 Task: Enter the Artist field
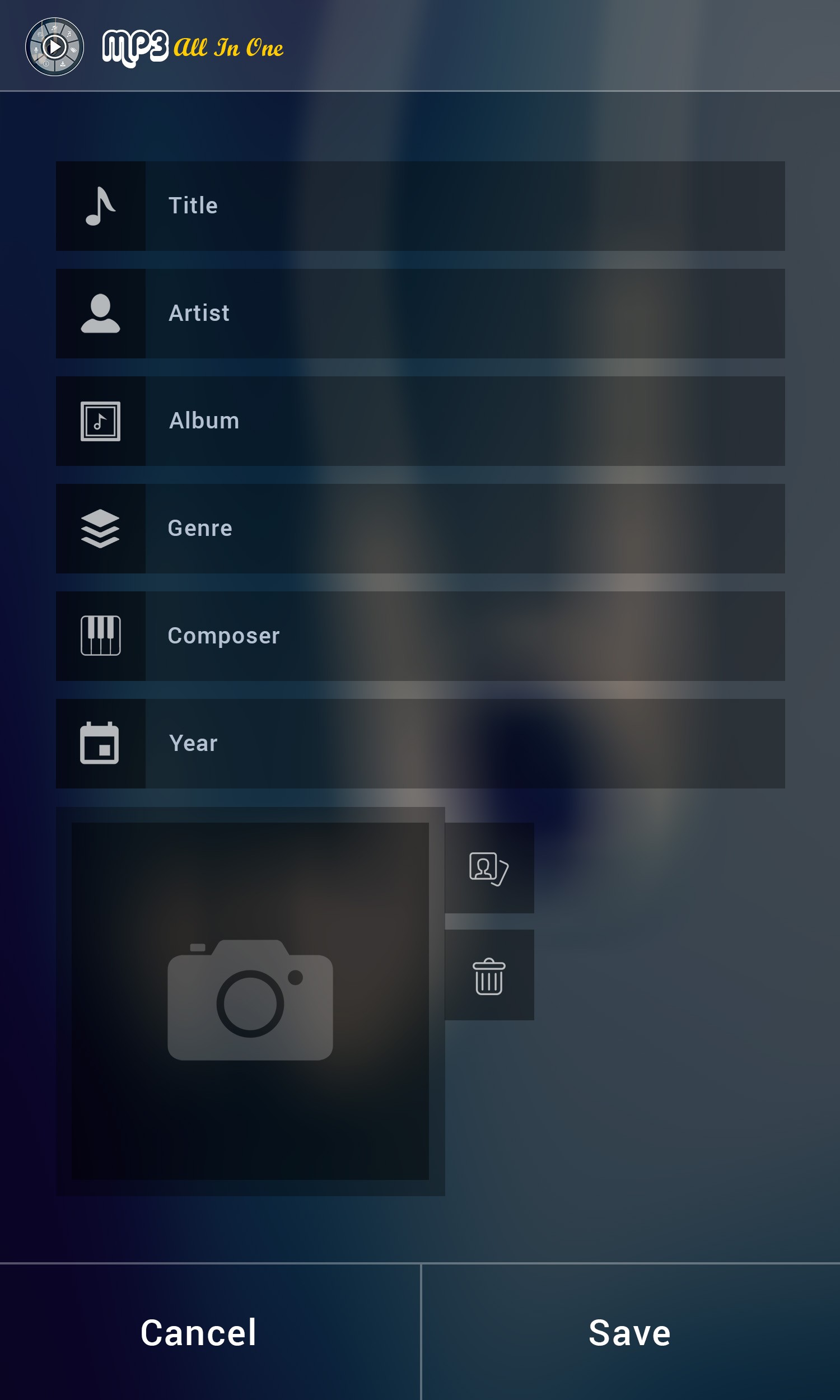465,314
